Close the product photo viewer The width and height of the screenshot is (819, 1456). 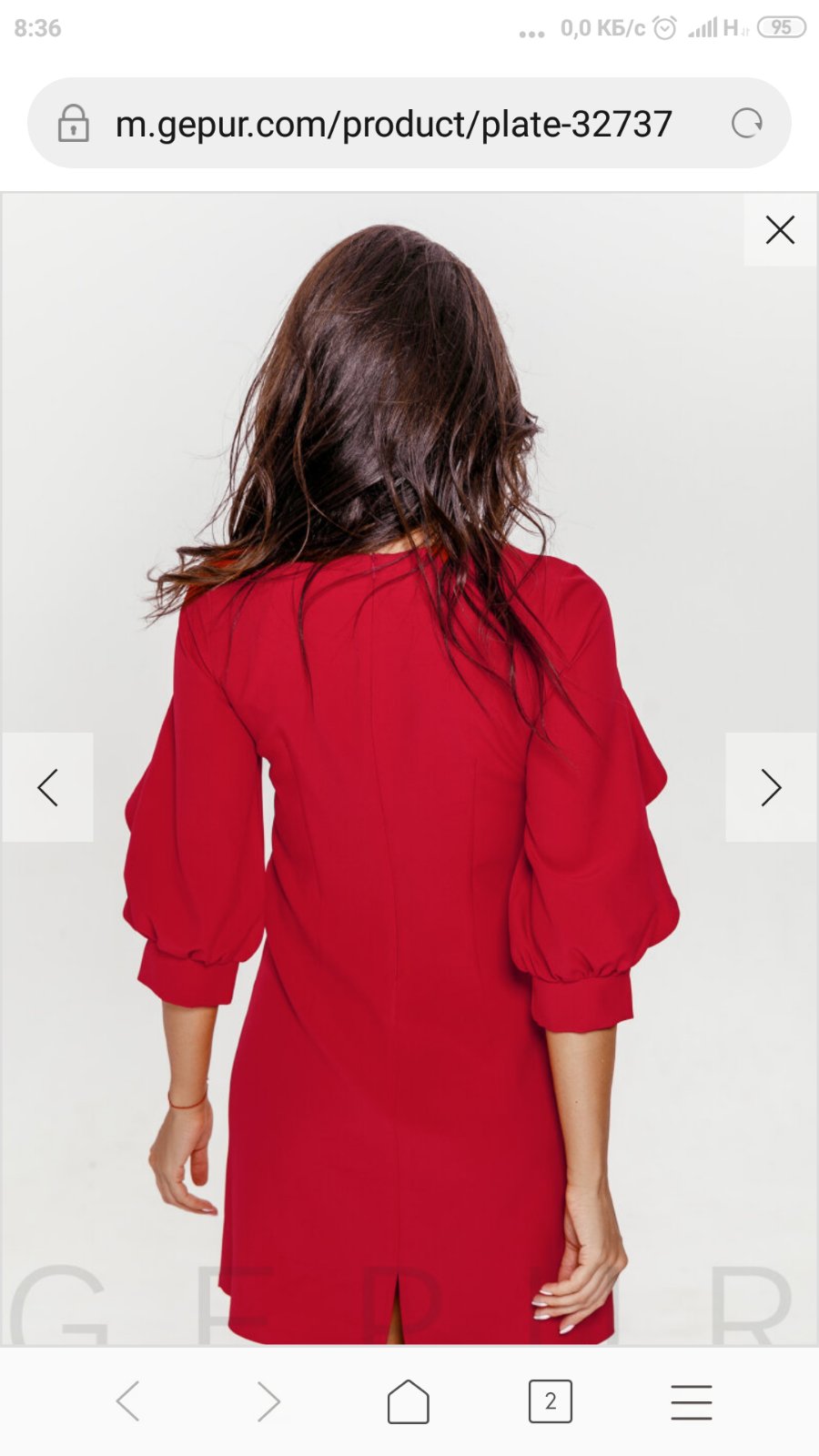780,229
